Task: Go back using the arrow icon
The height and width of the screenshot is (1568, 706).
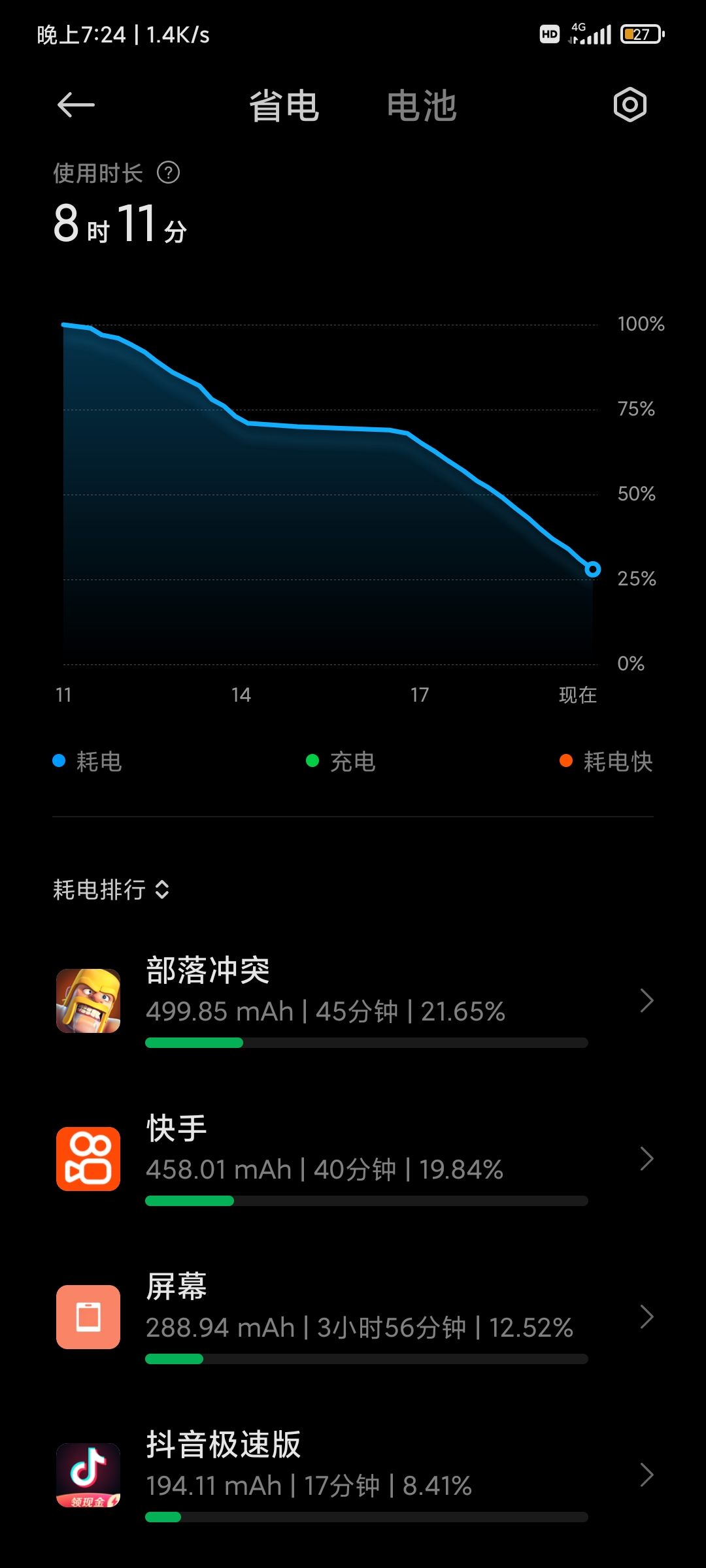Action: [x=76, y=105]
